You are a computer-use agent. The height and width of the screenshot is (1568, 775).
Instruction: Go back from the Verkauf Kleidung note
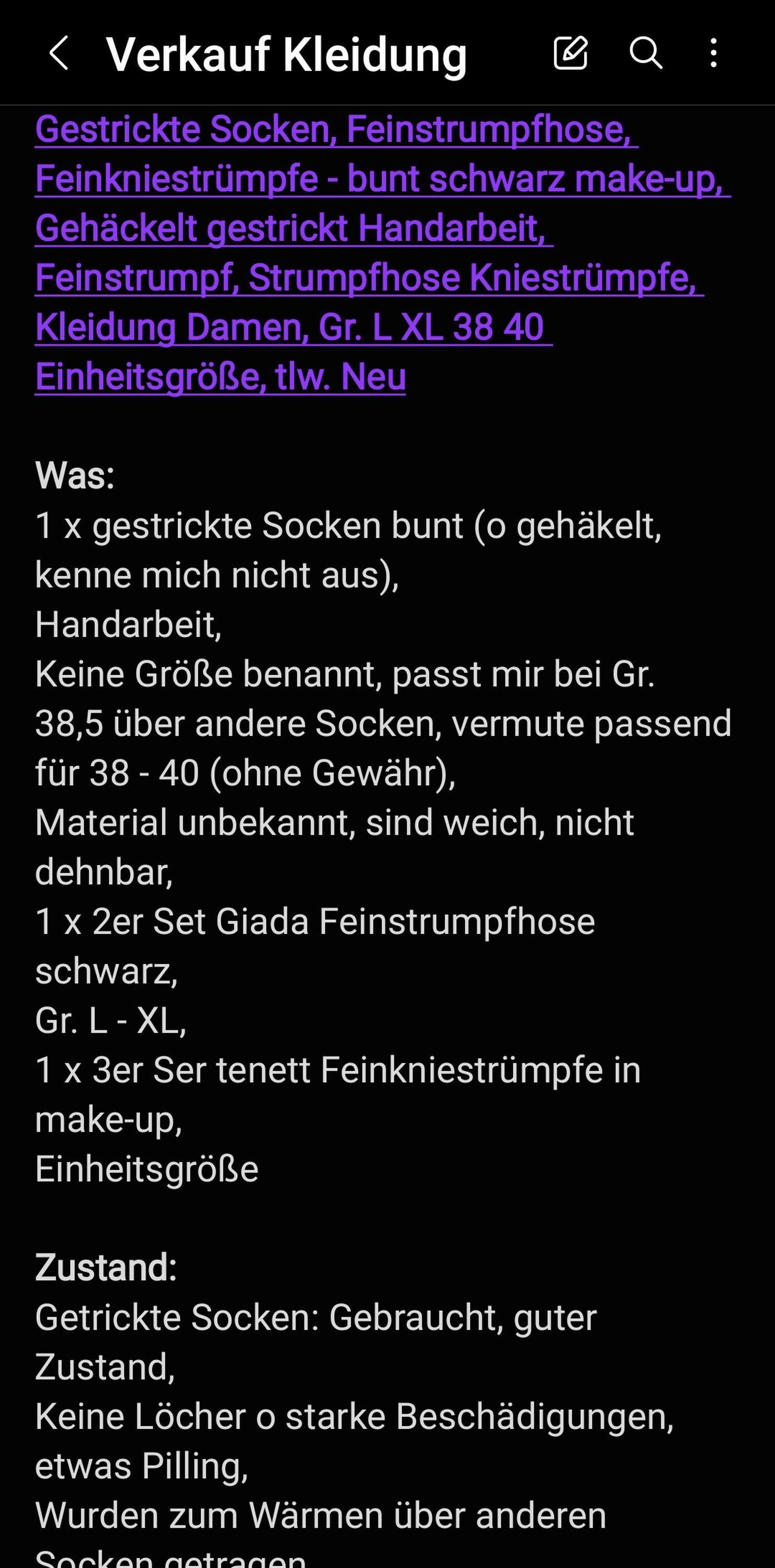click(x=59, y=53)
